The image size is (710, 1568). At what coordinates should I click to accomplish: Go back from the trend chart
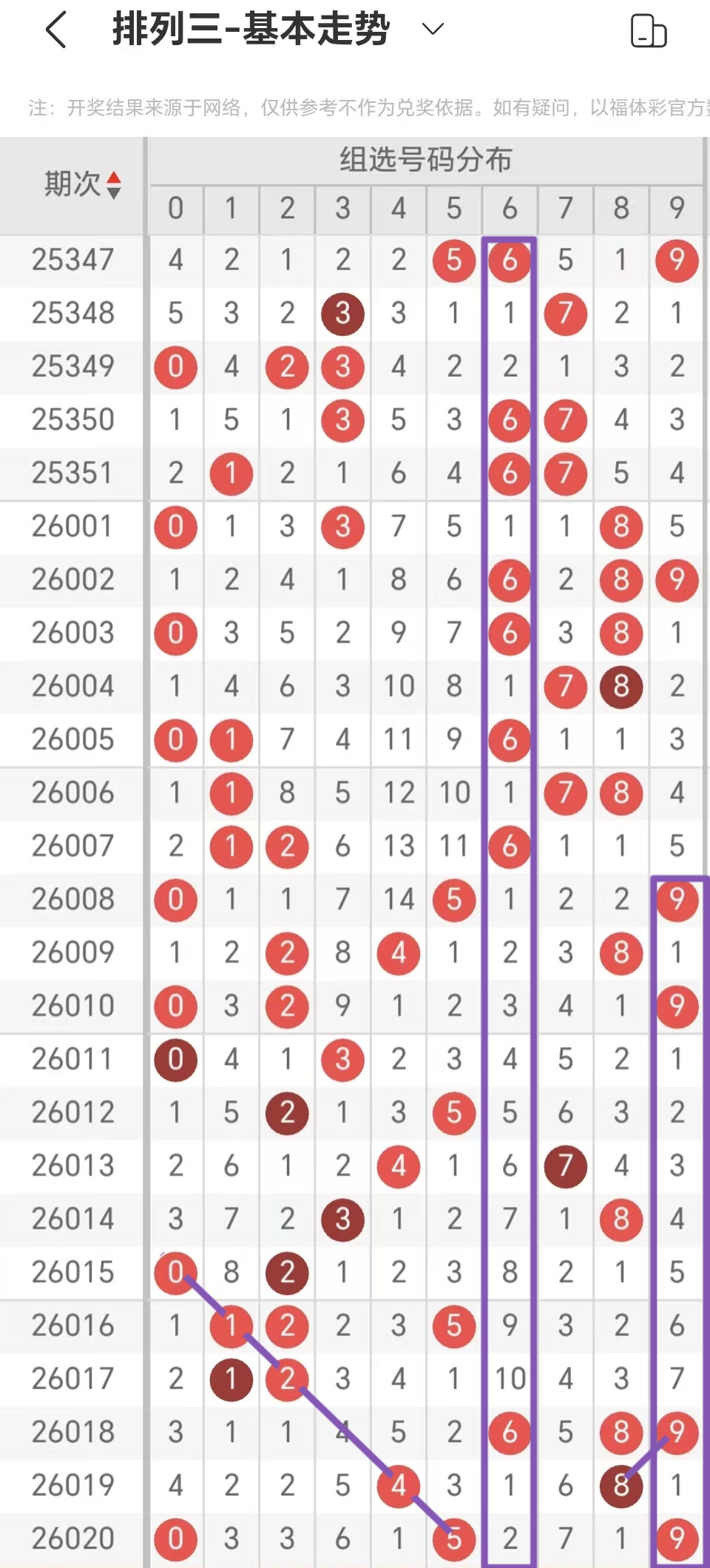point(56,30)
